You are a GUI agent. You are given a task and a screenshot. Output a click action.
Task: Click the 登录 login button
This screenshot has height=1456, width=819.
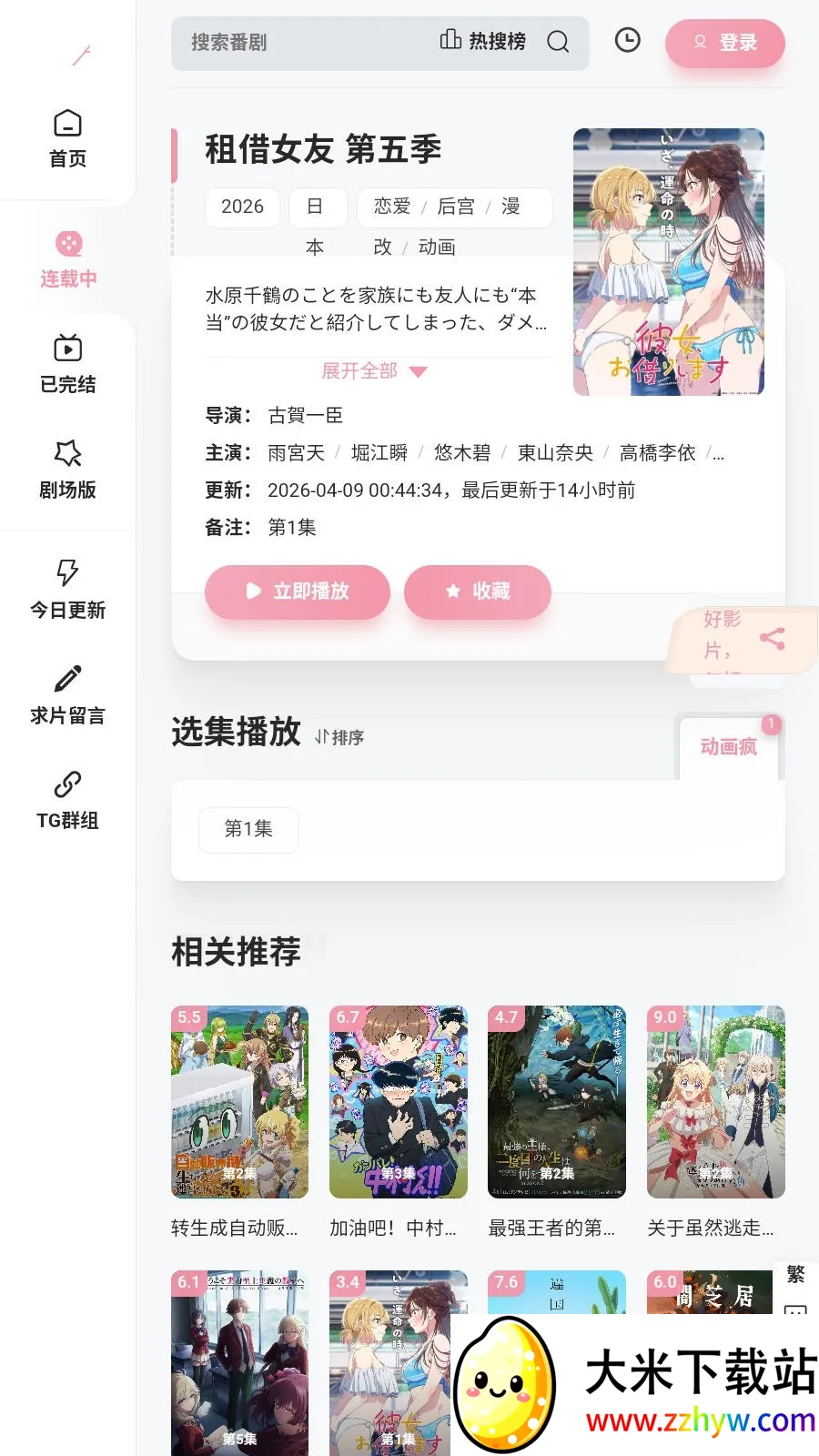coord(725,43)
